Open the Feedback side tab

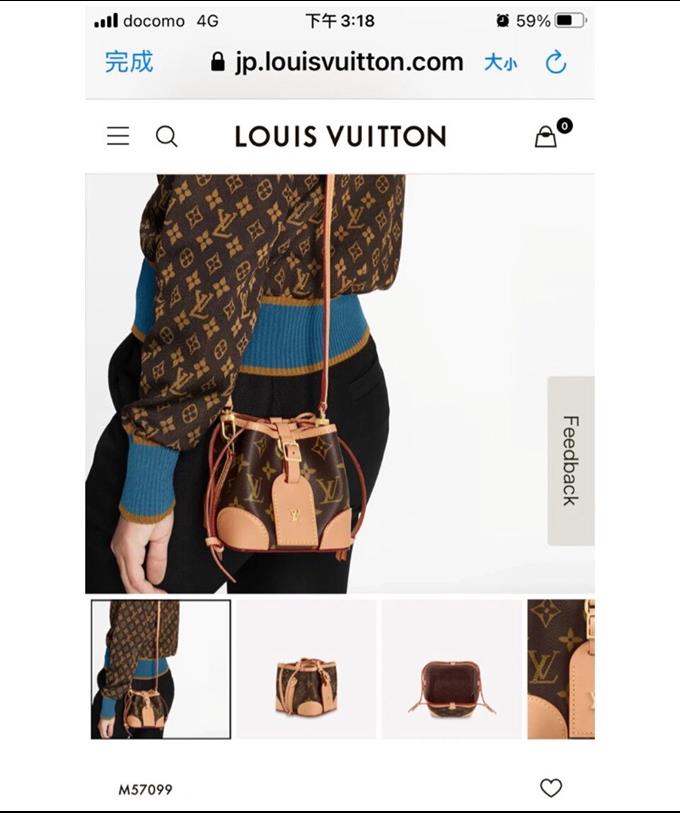[570, 460]
